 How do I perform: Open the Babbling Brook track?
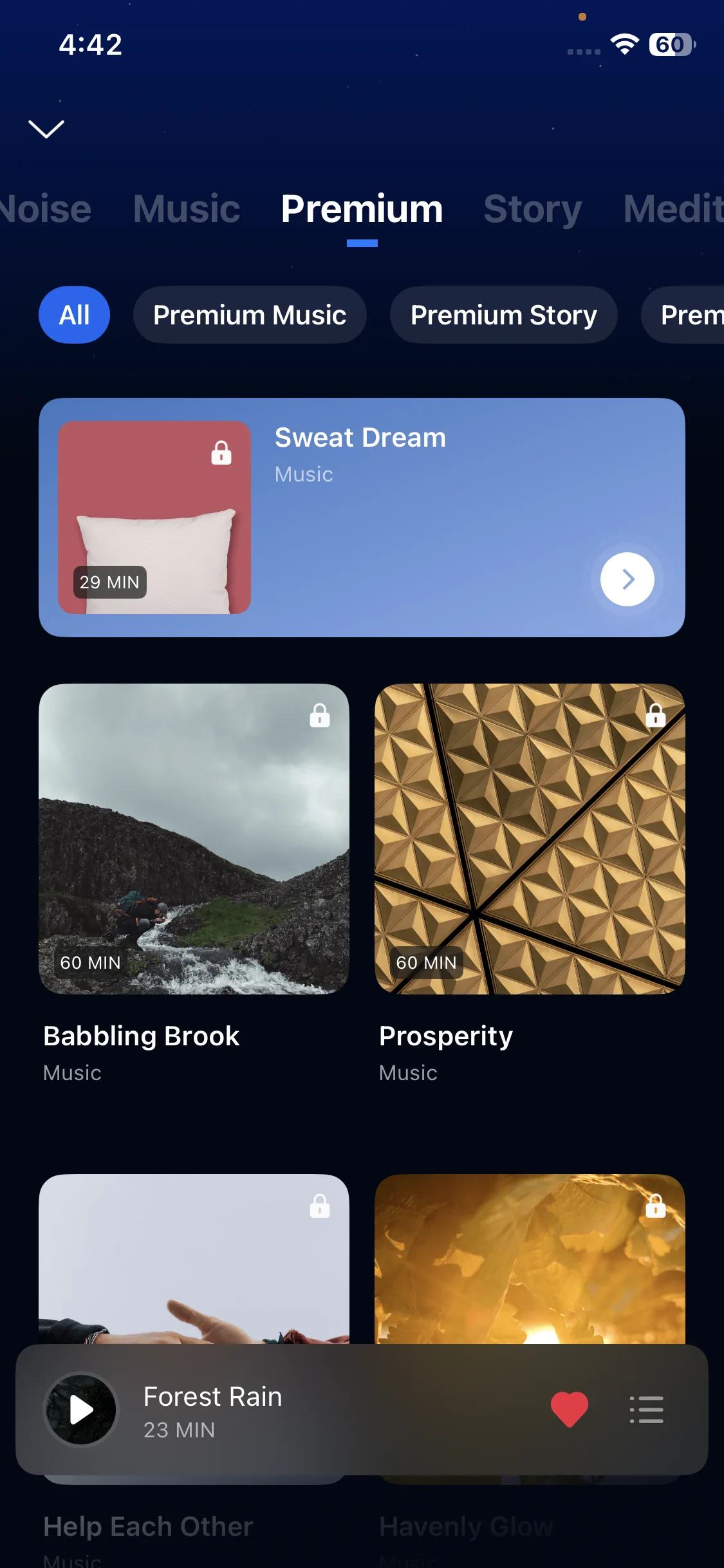(194, 839)
